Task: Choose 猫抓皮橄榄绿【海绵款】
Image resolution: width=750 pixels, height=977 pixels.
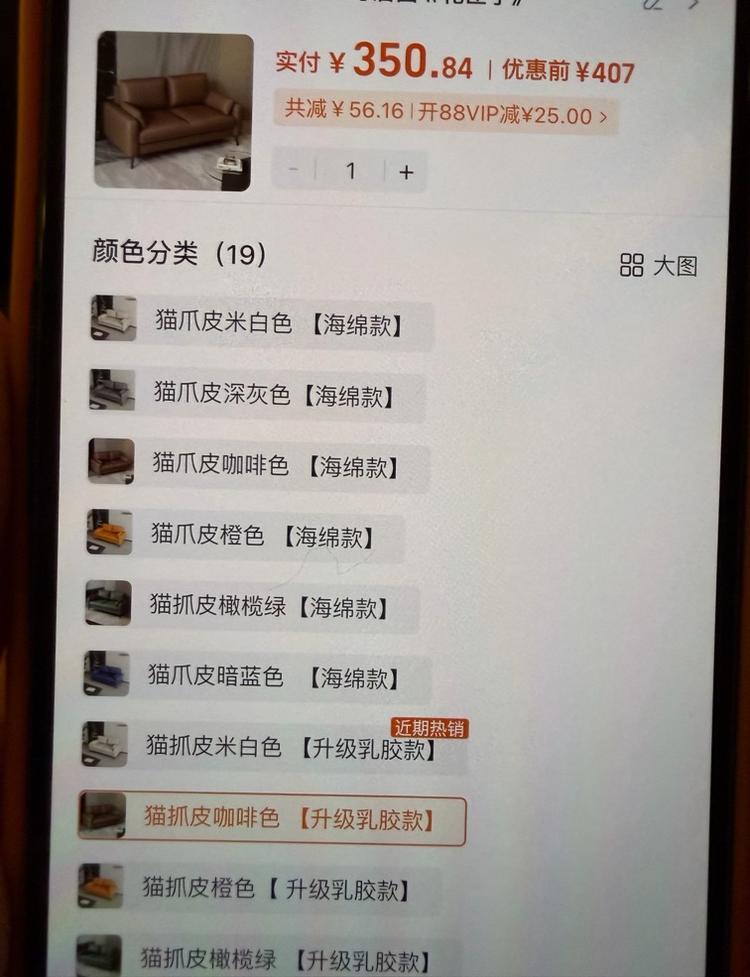Action: 255,607
